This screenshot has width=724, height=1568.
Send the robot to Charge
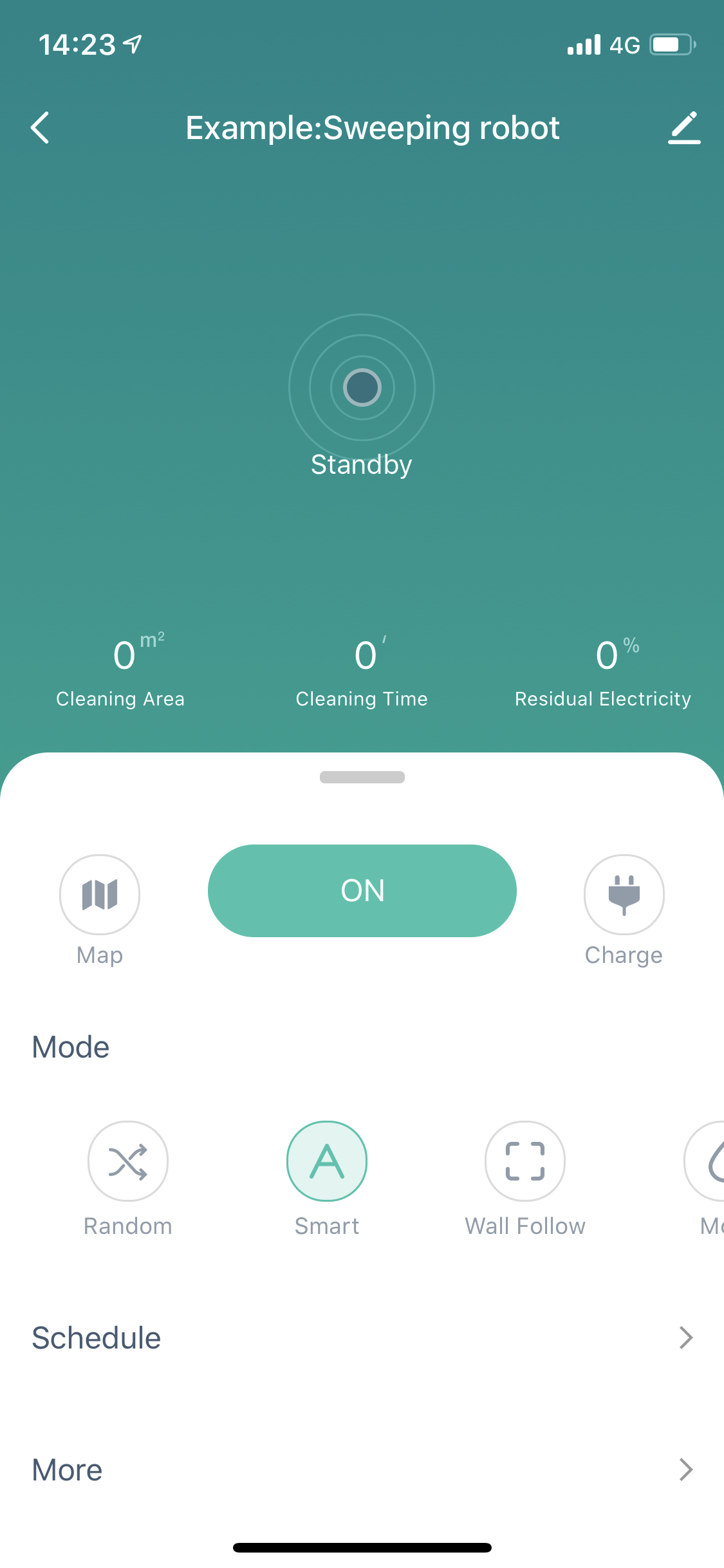pos(624,894)
